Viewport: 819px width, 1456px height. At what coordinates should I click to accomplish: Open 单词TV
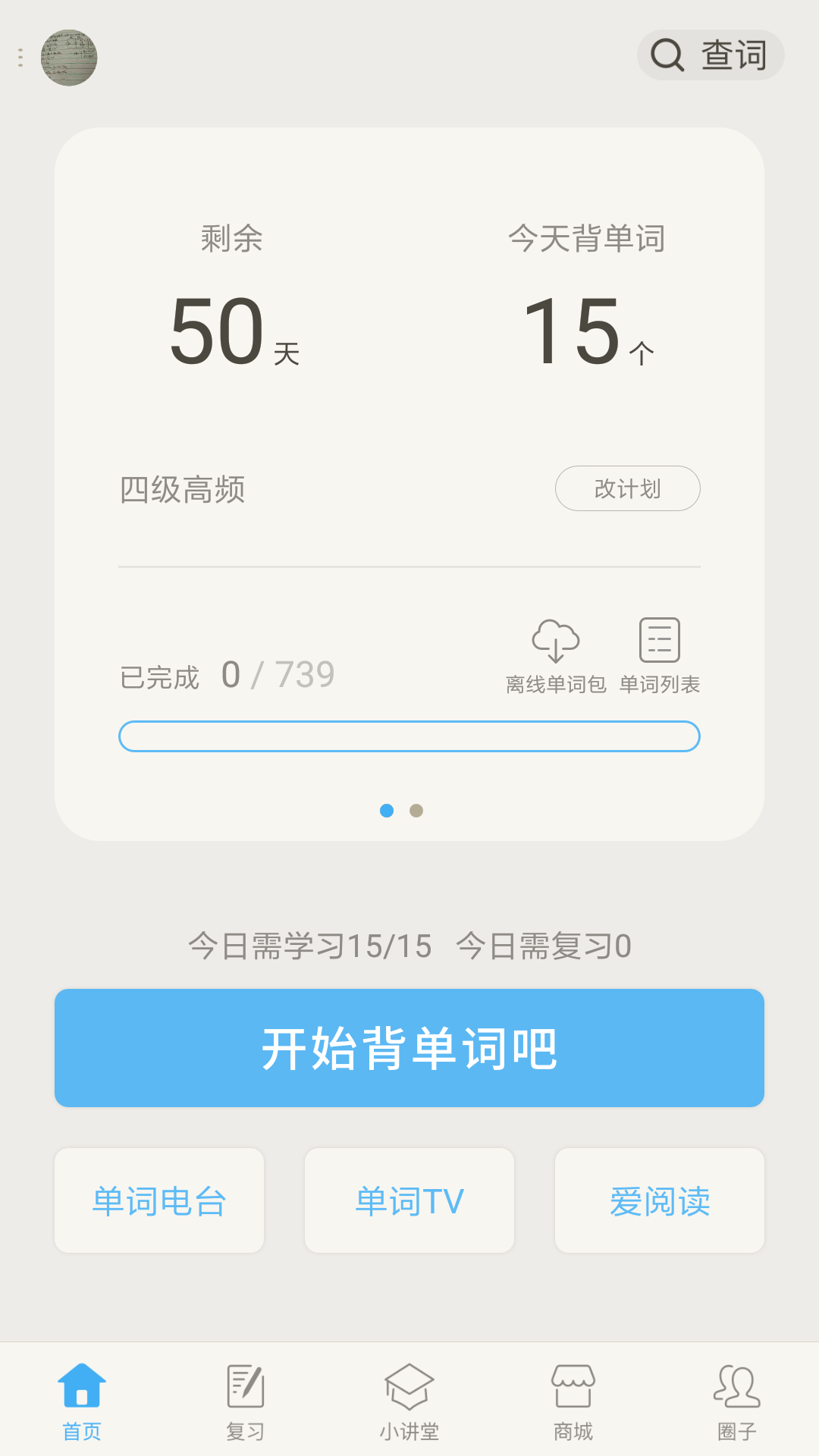(x=409, y=1200)
